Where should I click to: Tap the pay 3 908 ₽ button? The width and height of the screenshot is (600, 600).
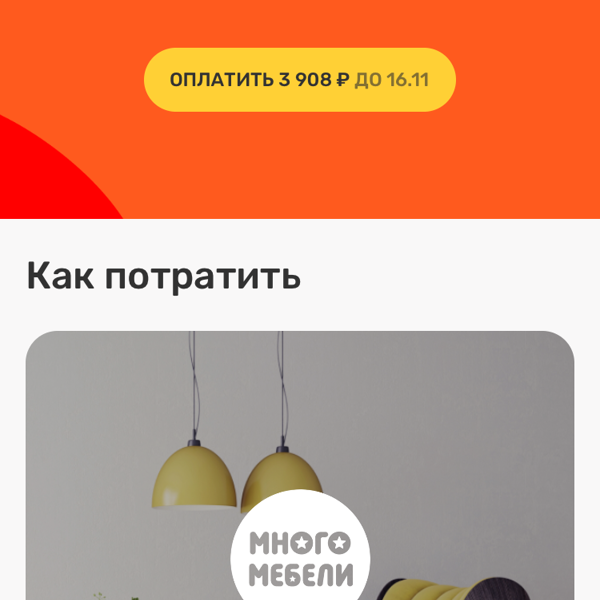[x=299, y=79]
